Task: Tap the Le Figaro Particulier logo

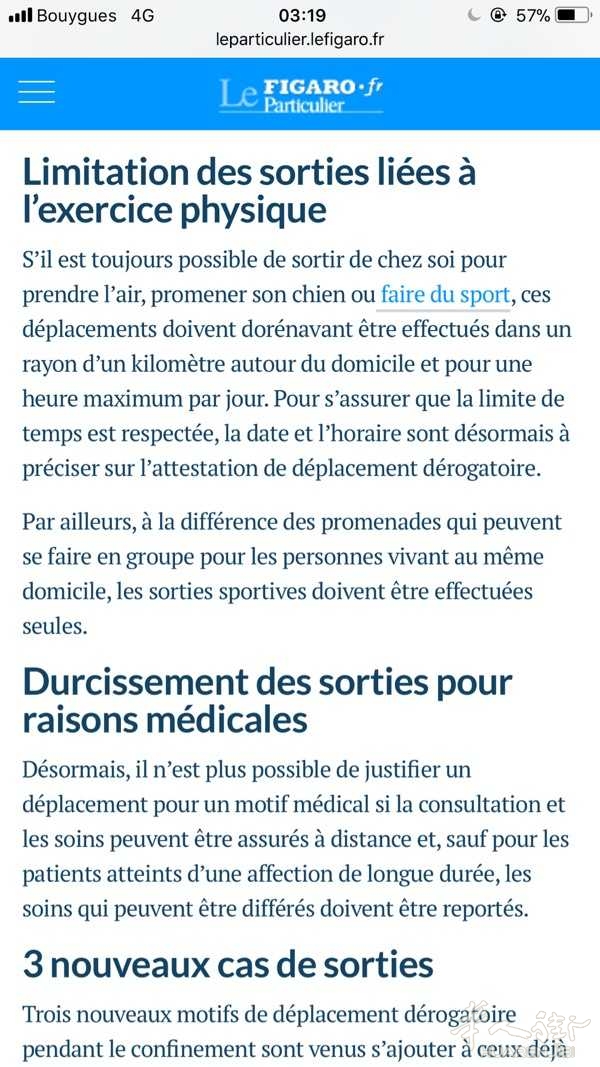Action: tap(301, 94)
